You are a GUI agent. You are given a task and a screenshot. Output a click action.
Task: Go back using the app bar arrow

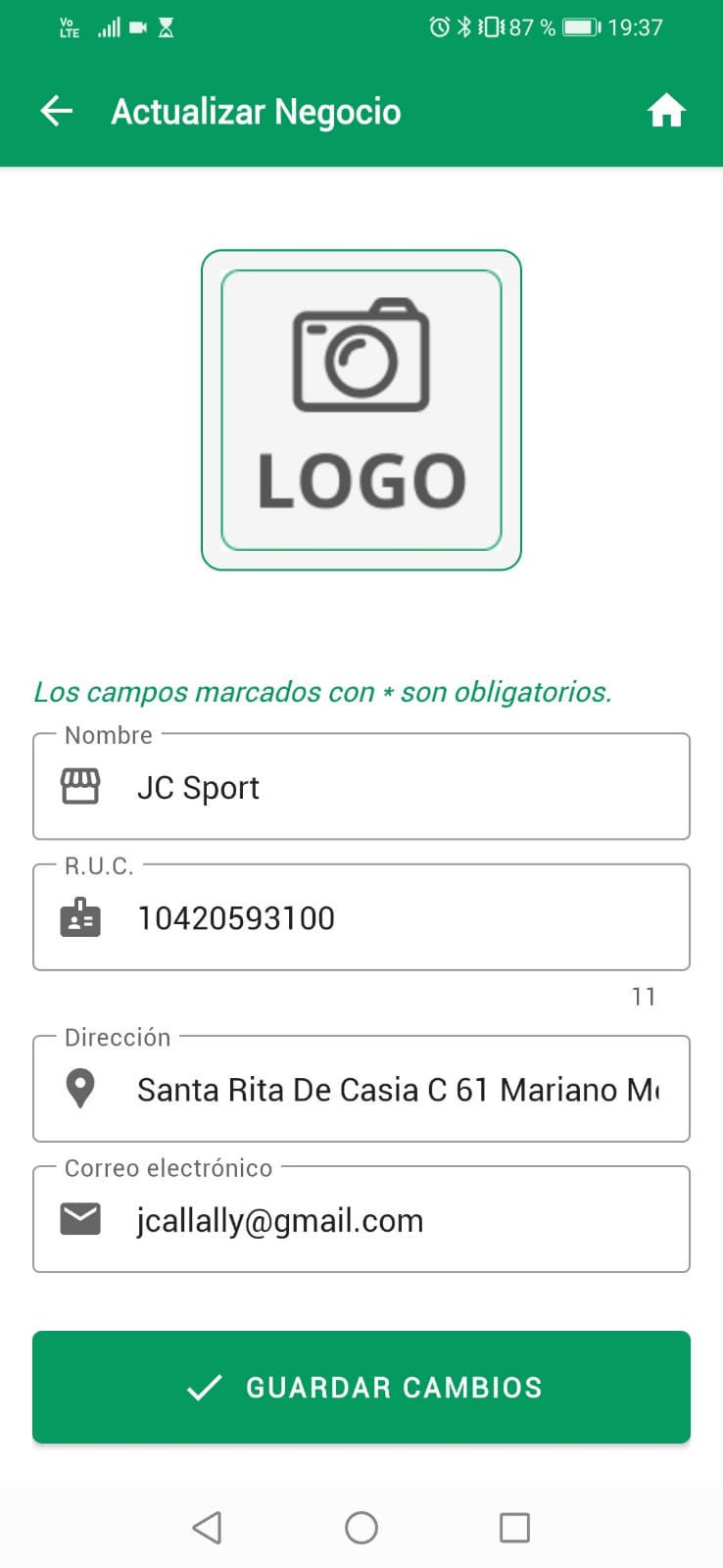(57, 112)
